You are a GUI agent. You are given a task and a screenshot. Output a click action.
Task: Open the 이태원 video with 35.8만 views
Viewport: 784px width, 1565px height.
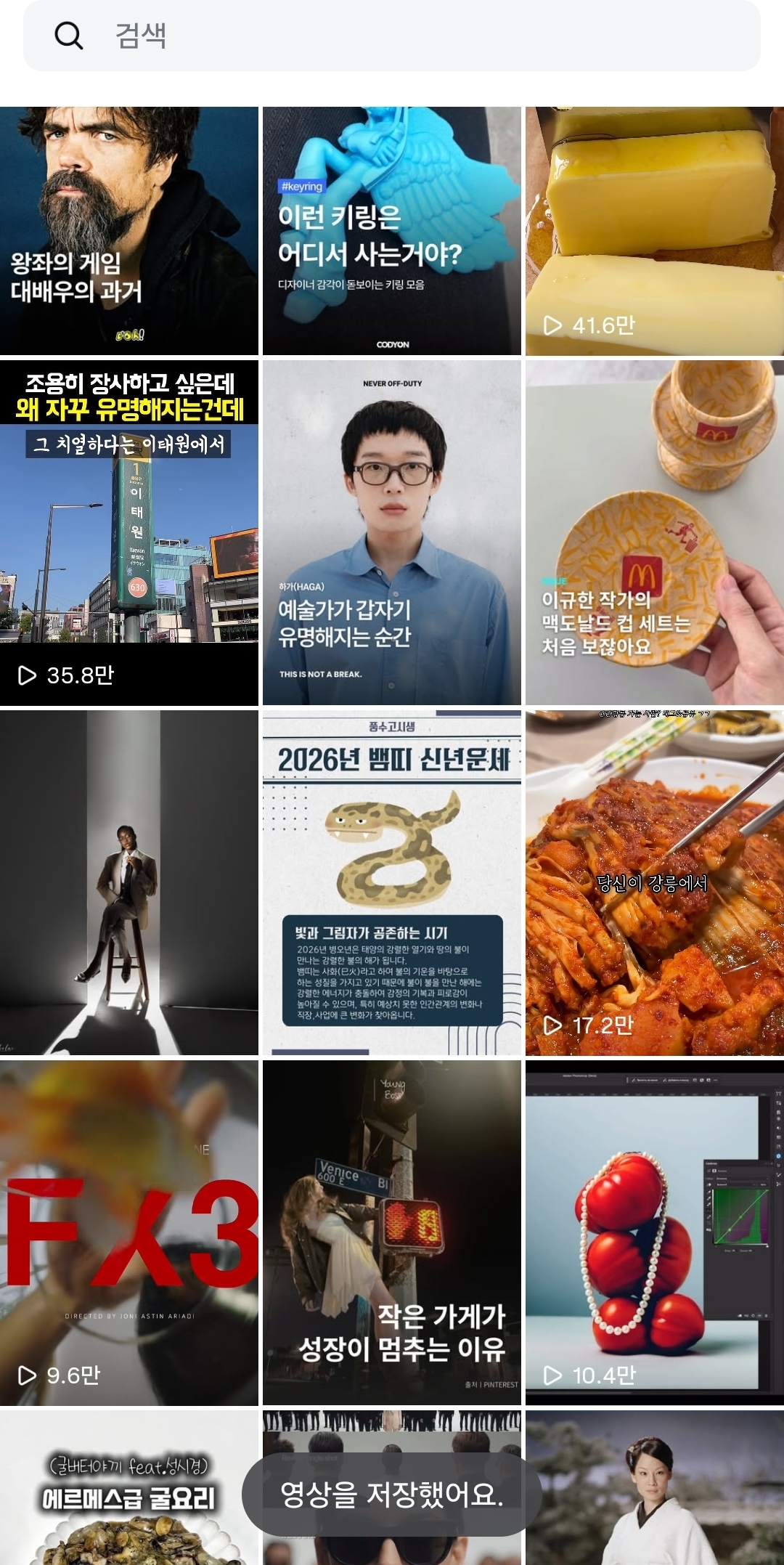(x=129, y=532)
